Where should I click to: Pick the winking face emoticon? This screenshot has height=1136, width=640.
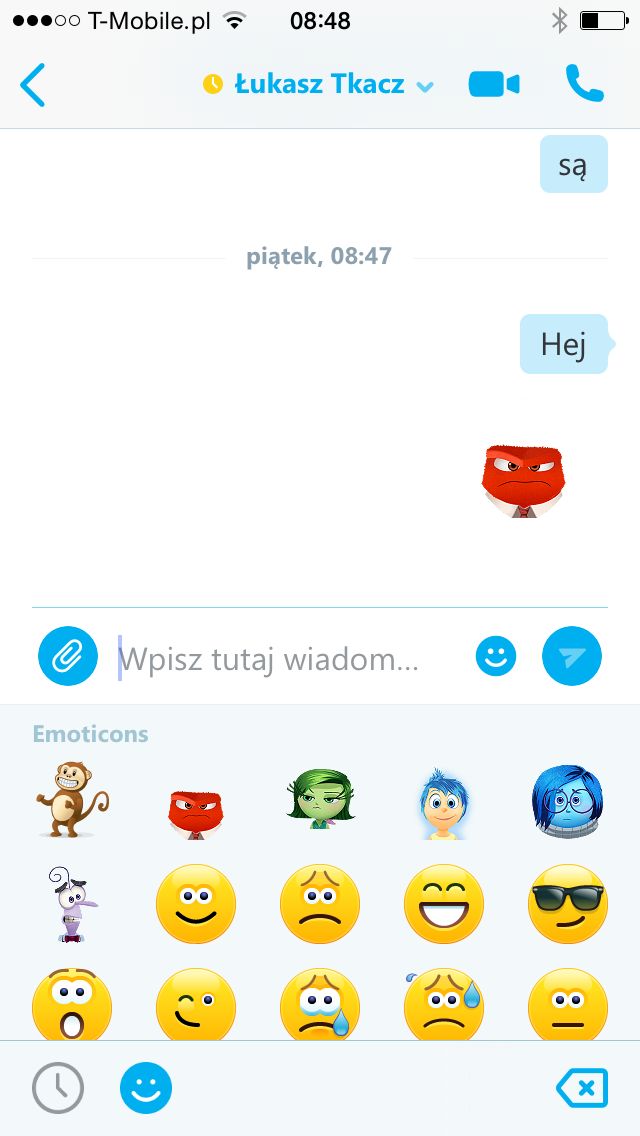196,1004
